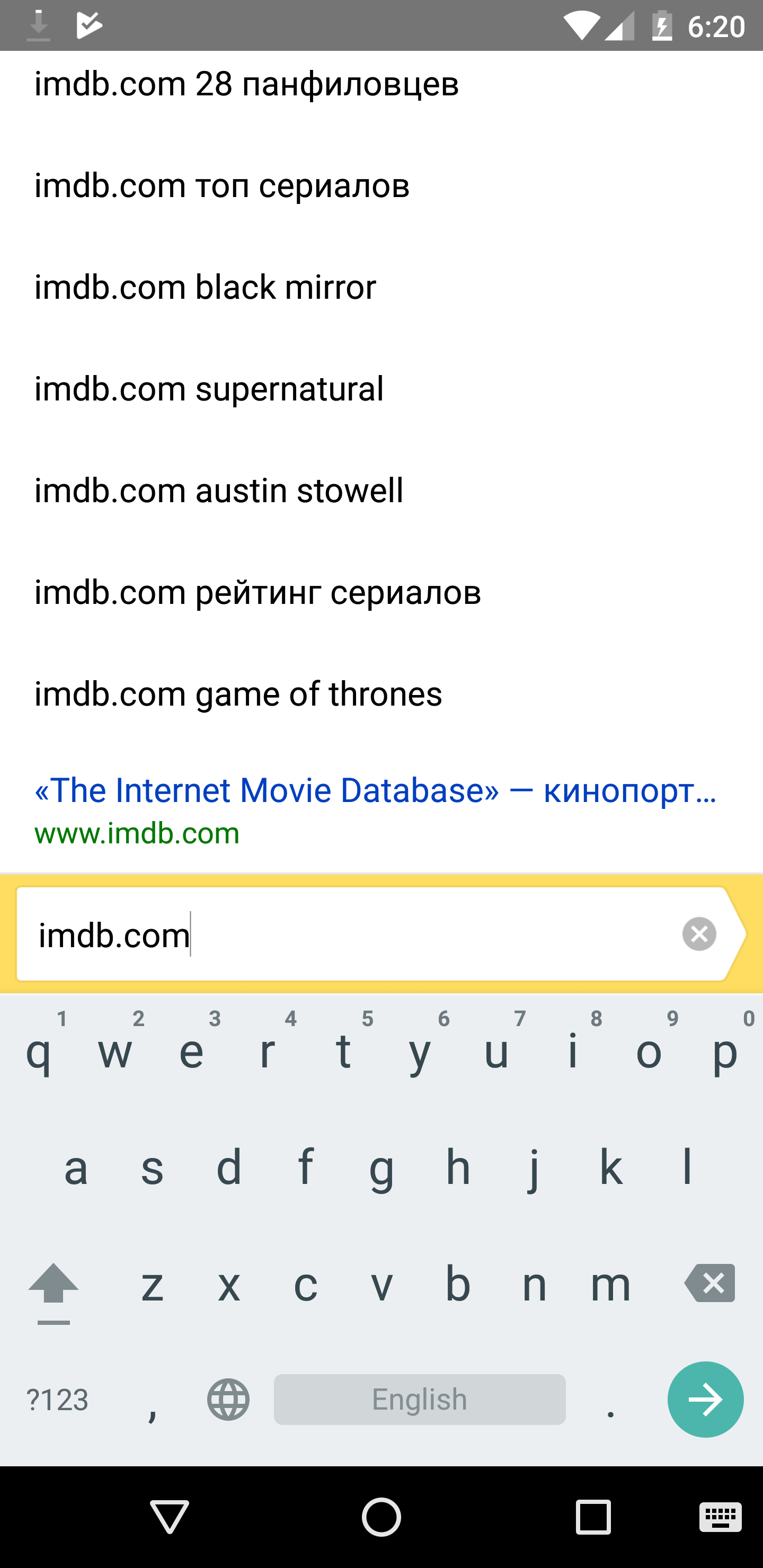Tap the "imdb.com austin stowell" suggestion
This screenshot has height=1568, width=763.
219,491
